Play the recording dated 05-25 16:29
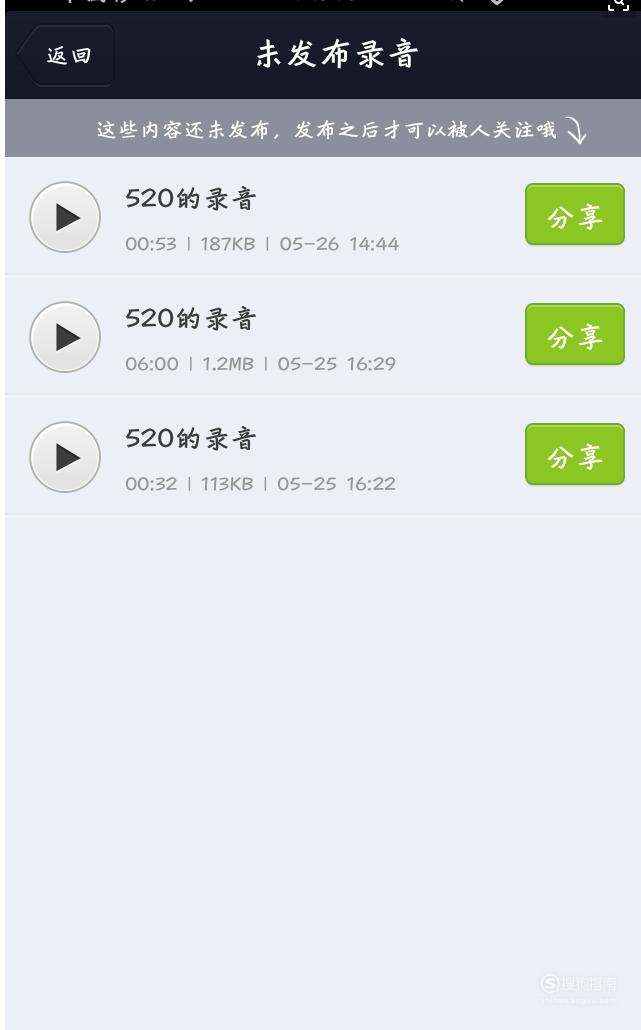 [x=65, y=337]
